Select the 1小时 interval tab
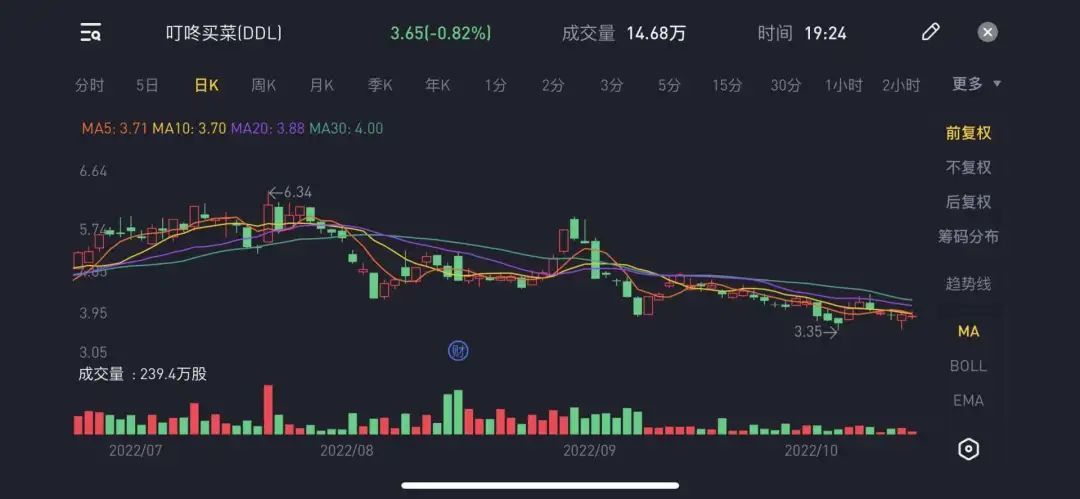Viewport: 1080px width, 499px height. (843, 85)
